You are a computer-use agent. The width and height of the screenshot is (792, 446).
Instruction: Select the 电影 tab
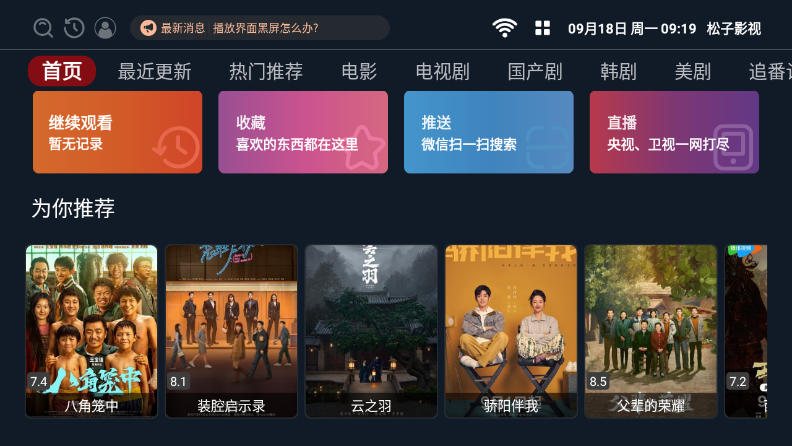click(x=359, y=71)
